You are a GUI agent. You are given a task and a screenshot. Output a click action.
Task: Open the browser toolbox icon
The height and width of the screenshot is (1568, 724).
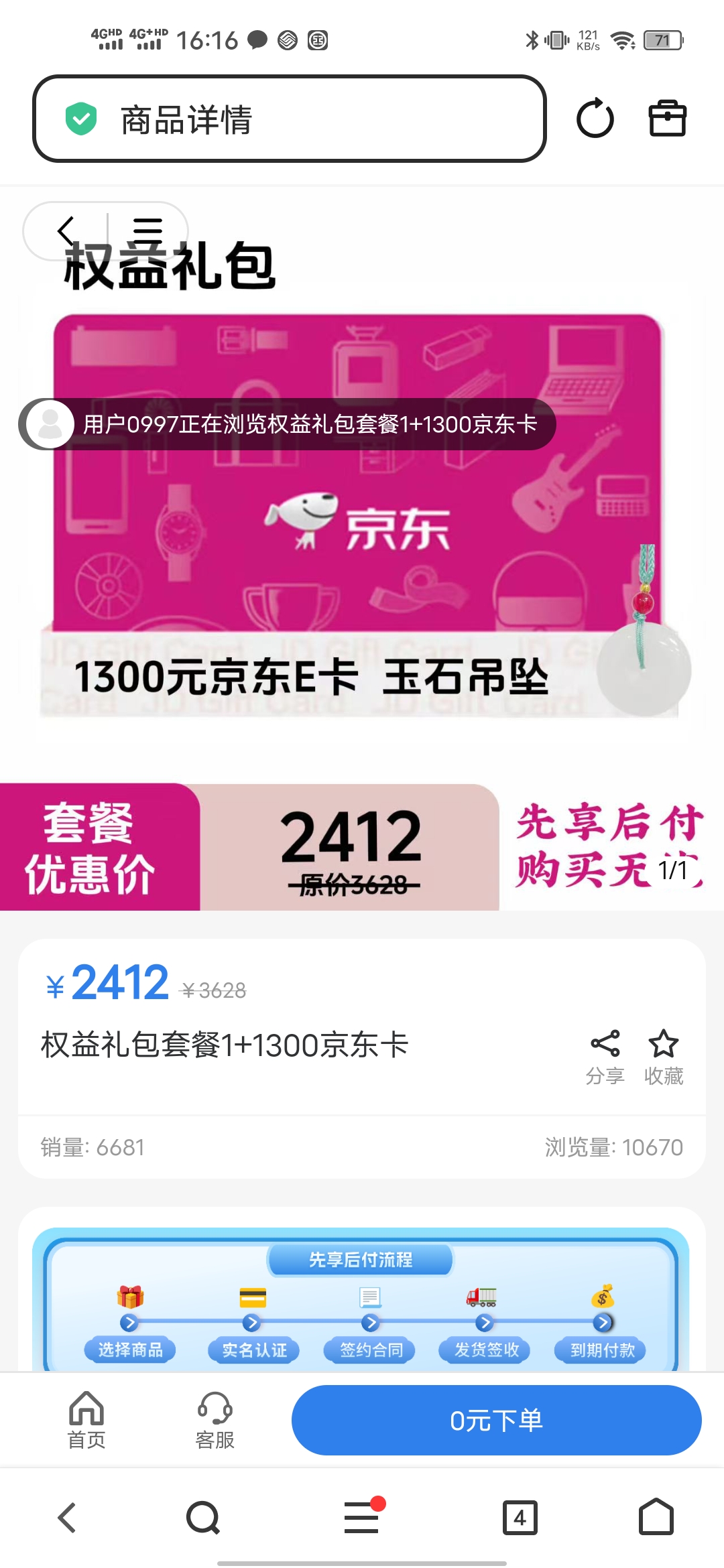pyautogui.click(x=667, y=119)
